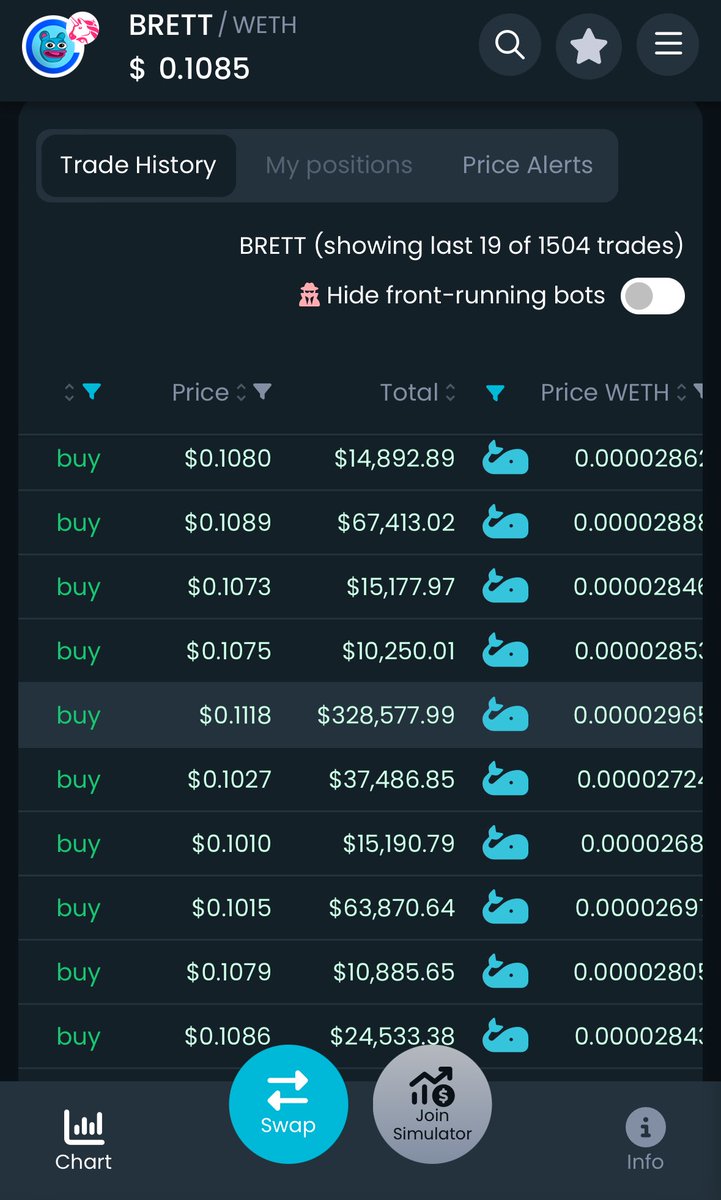Screen dimensions: 721x1200
Task: Switch to the Price Alerts tab
Action: click(527, 165)
